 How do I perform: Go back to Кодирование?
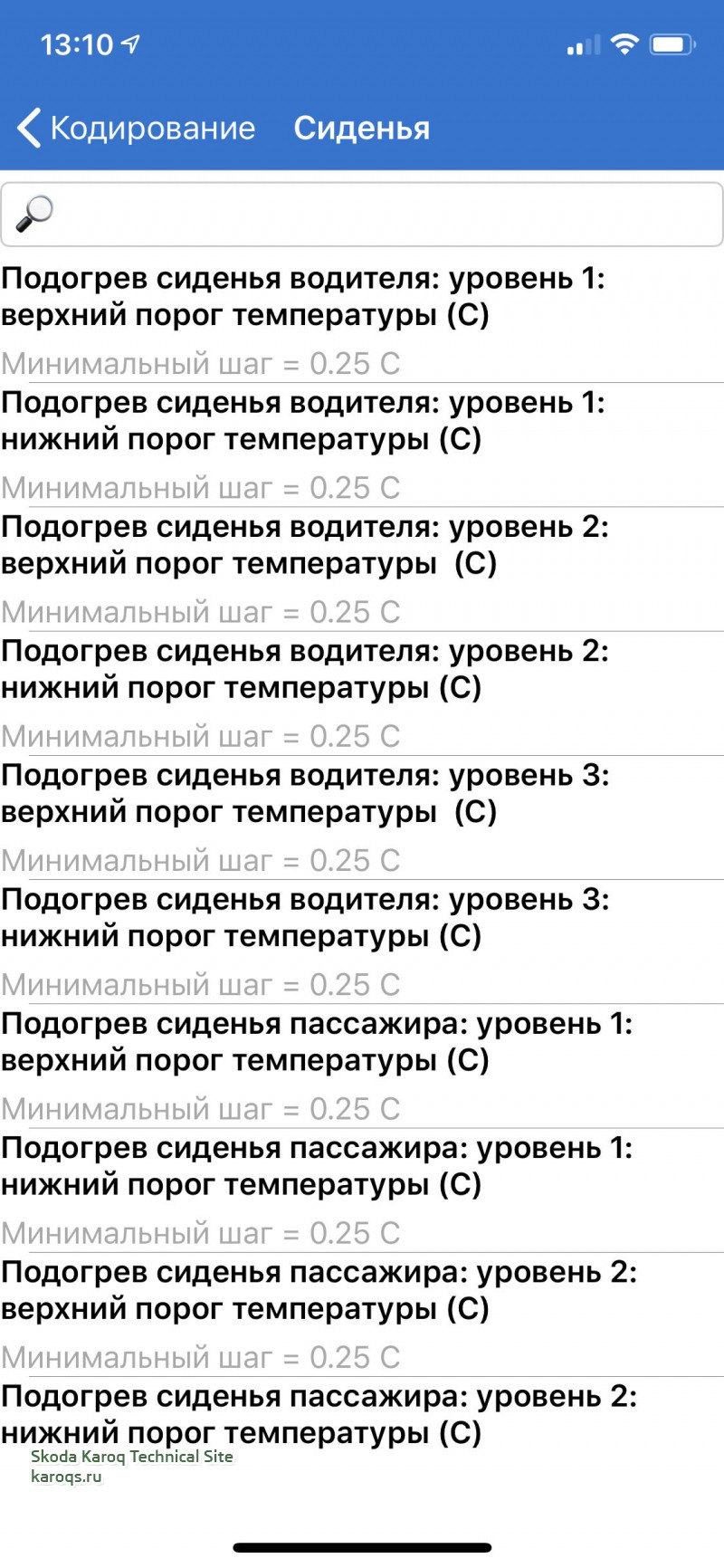click(136, 128)
